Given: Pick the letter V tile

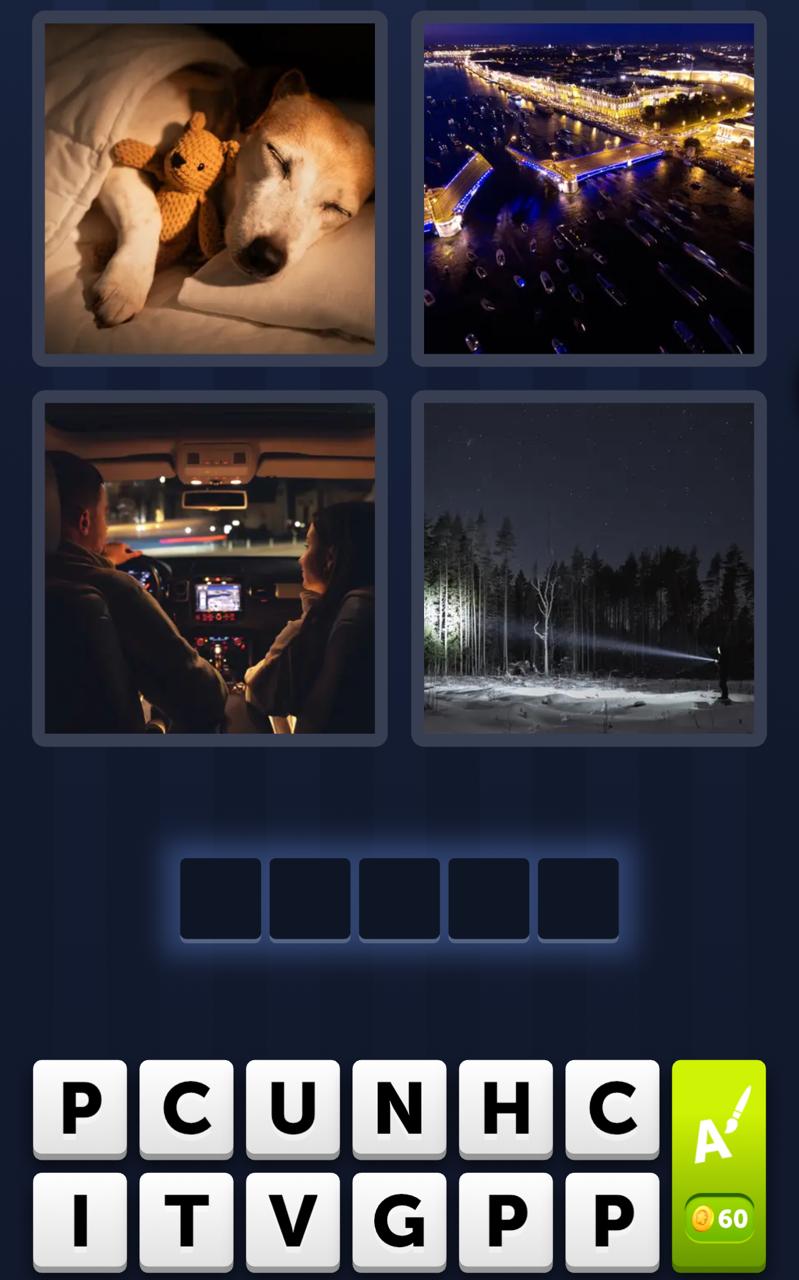Looking at the screenshot, I should [x=292, y=1218].
